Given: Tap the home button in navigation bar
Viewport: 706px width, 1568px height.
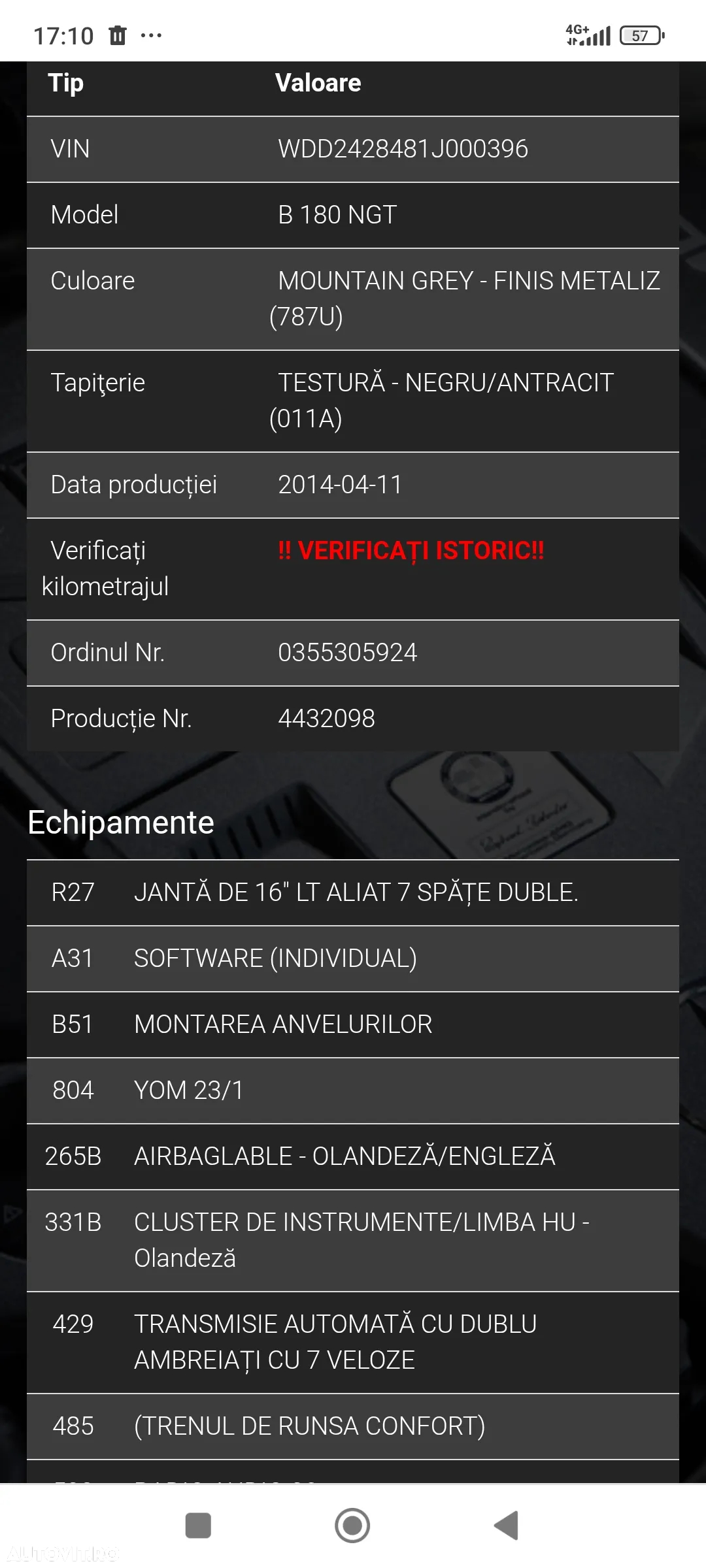Looking at the screenshot, I should [352, 1526].
